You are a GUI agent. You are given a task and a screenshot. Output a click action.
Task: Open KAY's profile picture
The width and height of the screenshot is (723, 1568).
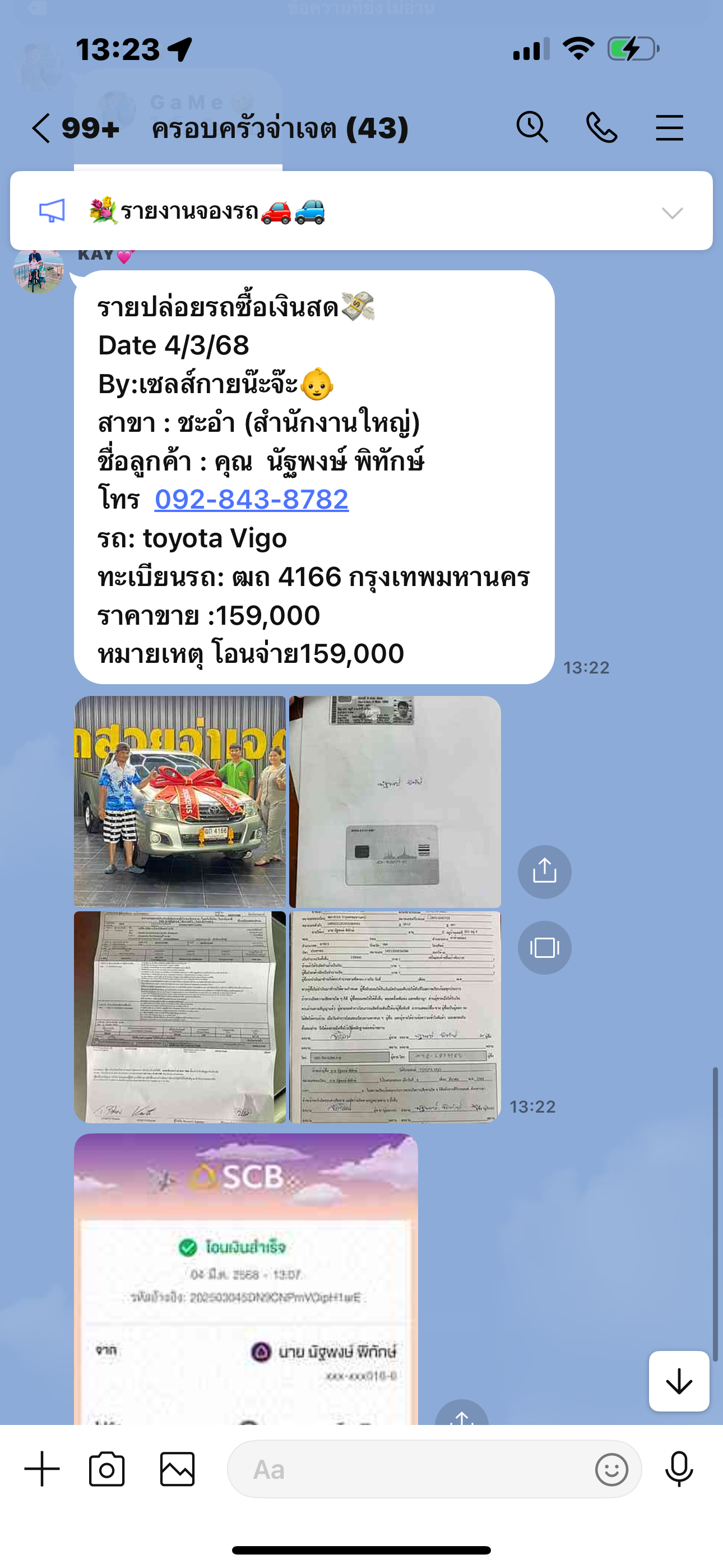pos(38,270)
